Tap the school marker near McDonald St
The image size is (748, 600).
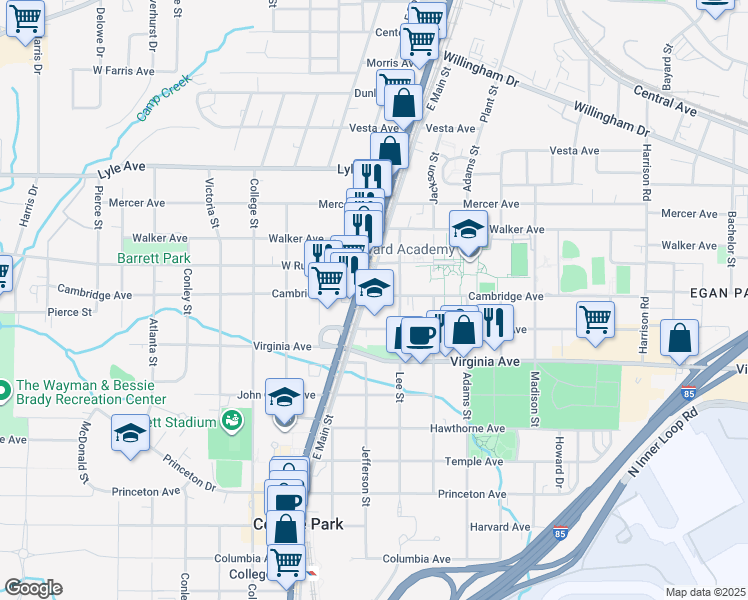129,433
